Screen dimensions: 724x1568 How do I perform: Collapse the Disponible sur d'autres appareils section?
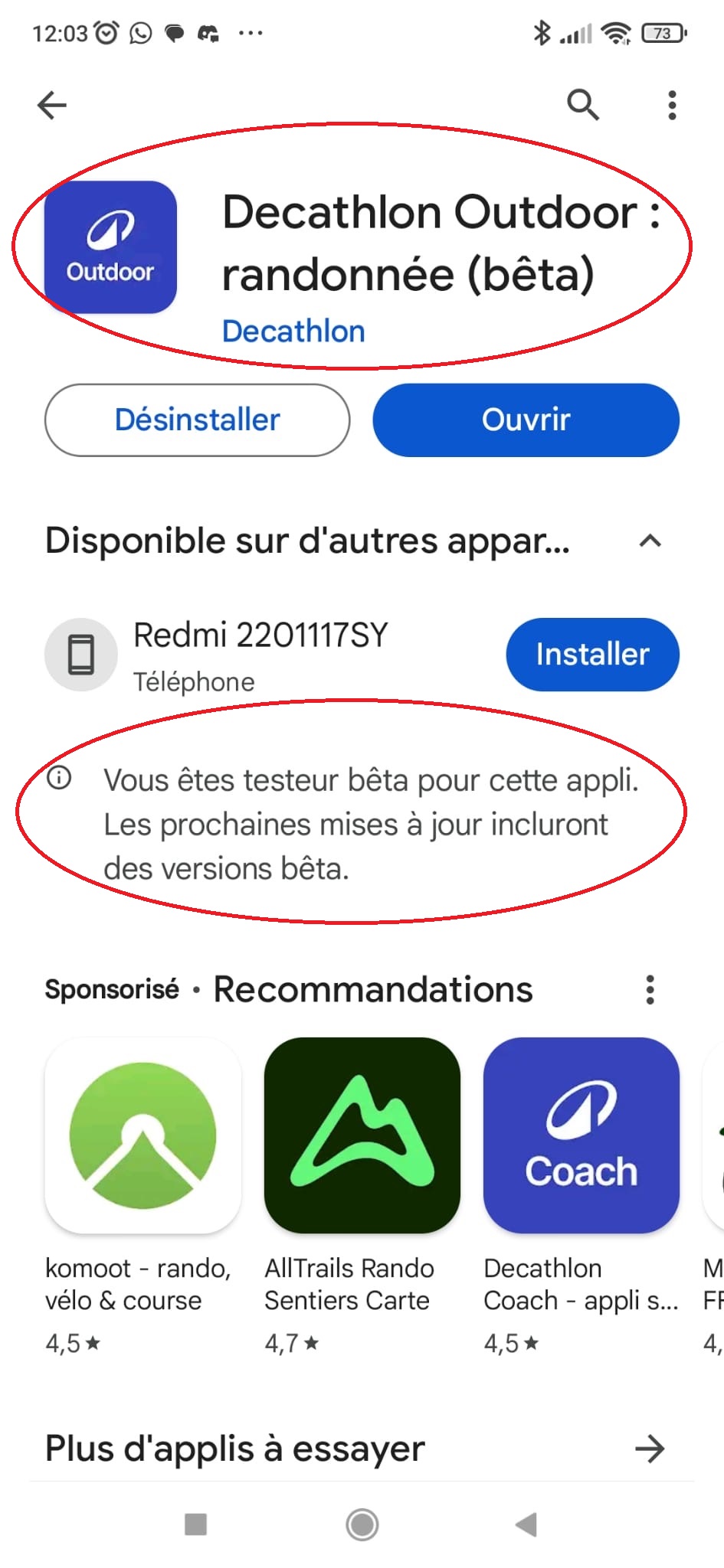coord(650,541)
